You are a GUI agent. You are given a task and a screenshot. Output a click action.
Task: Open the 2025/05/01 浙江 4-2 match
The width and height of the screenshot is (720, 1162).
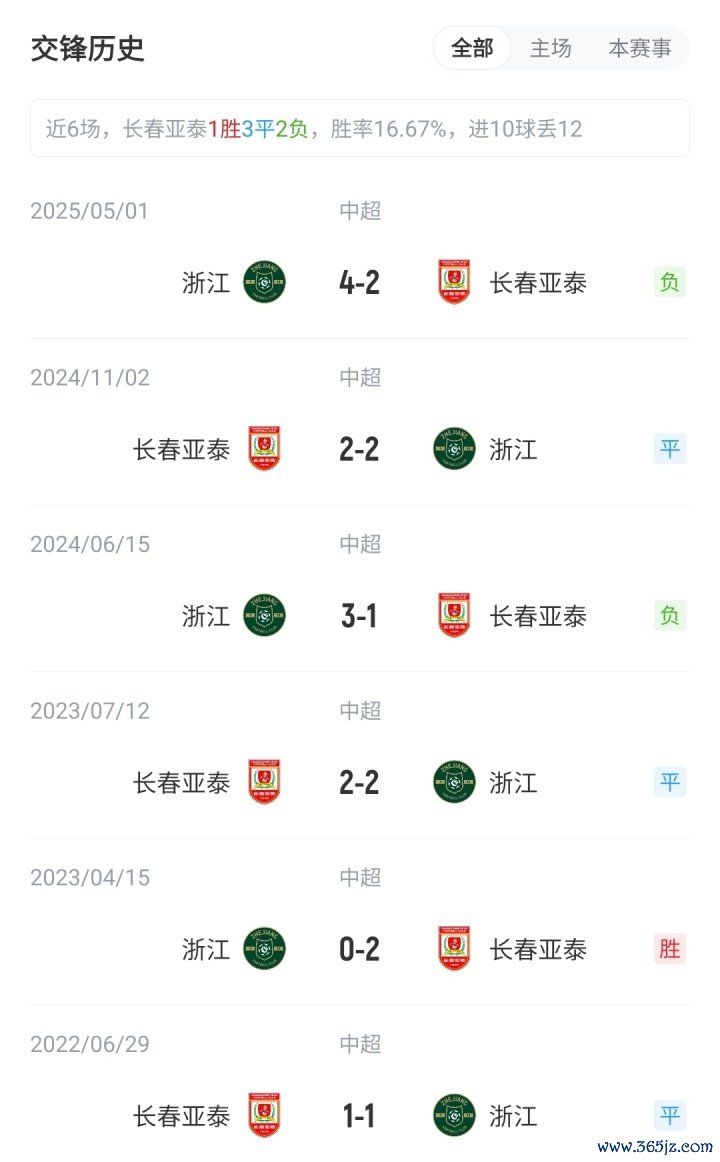coord(359,282)
